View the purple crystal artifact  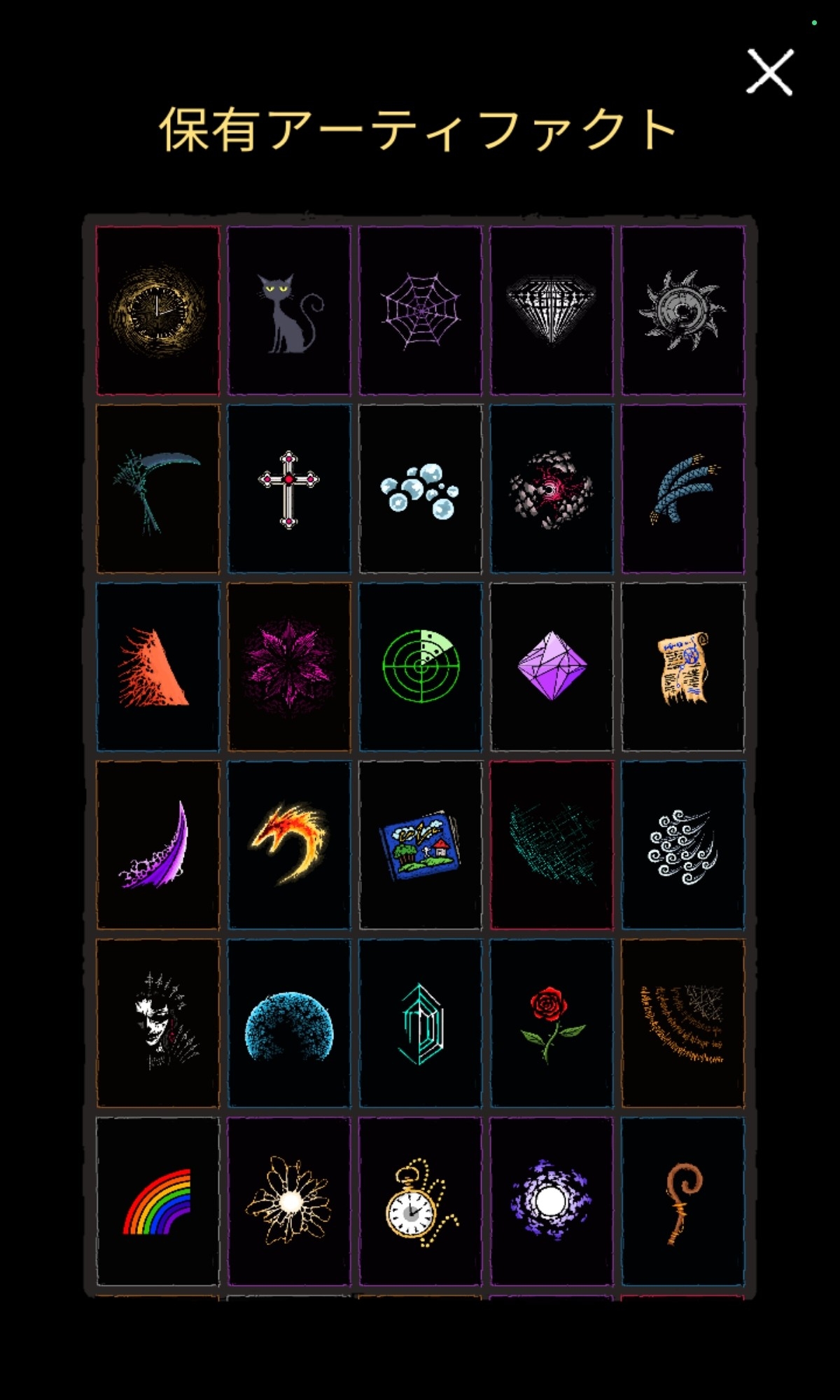tap(551, 666)
